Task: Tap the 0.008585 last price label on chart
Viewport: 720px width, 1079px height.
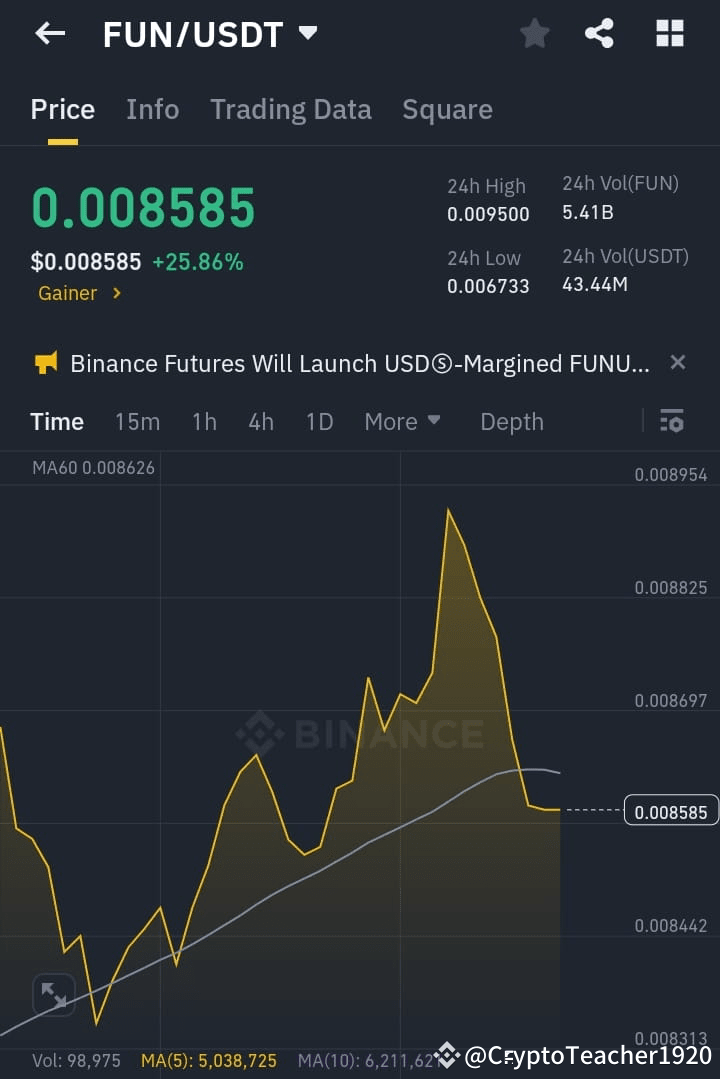Action: click(x=670, y=811)
